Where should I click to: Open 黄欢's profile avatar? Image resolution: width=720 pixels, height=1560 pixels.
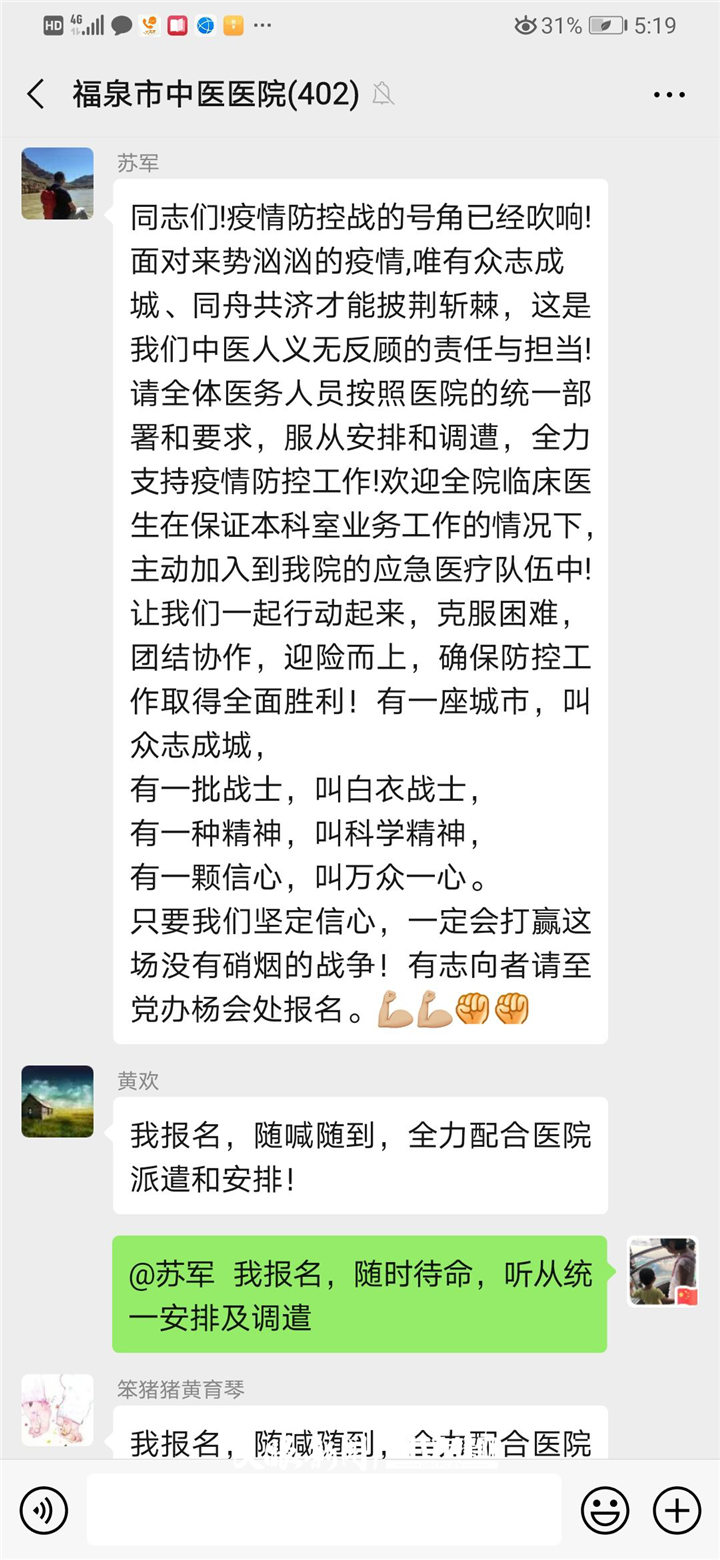tap(57, 1101)
